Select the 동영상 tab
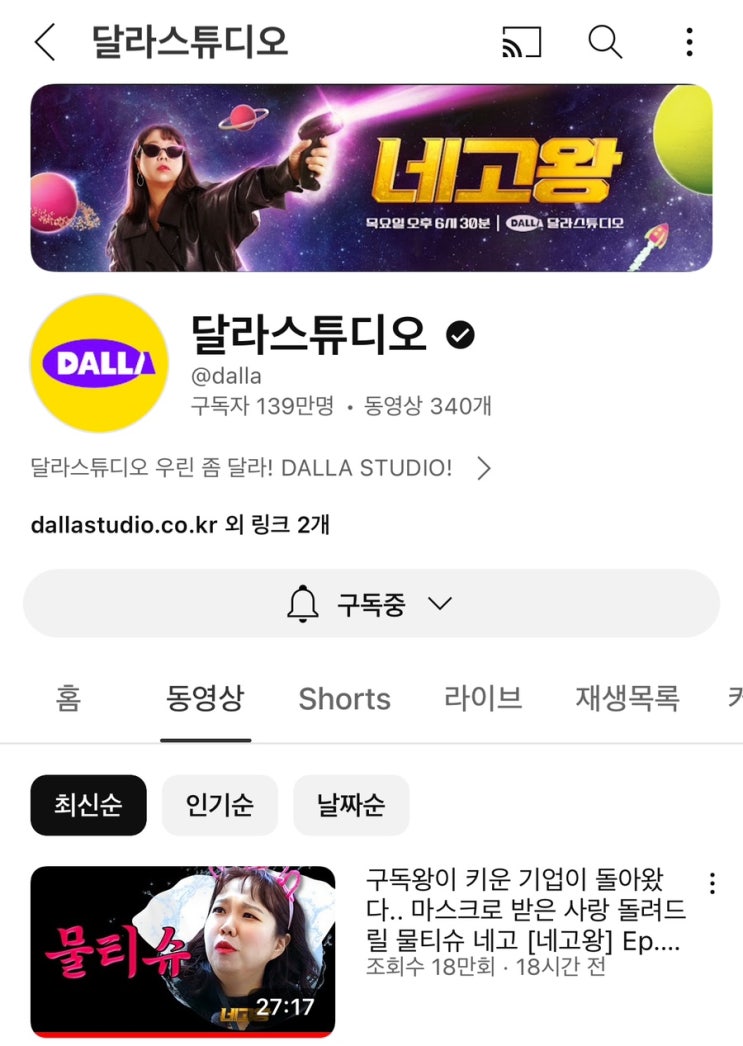Screen dimensions: 743x1046 click(x=205, y=698)
